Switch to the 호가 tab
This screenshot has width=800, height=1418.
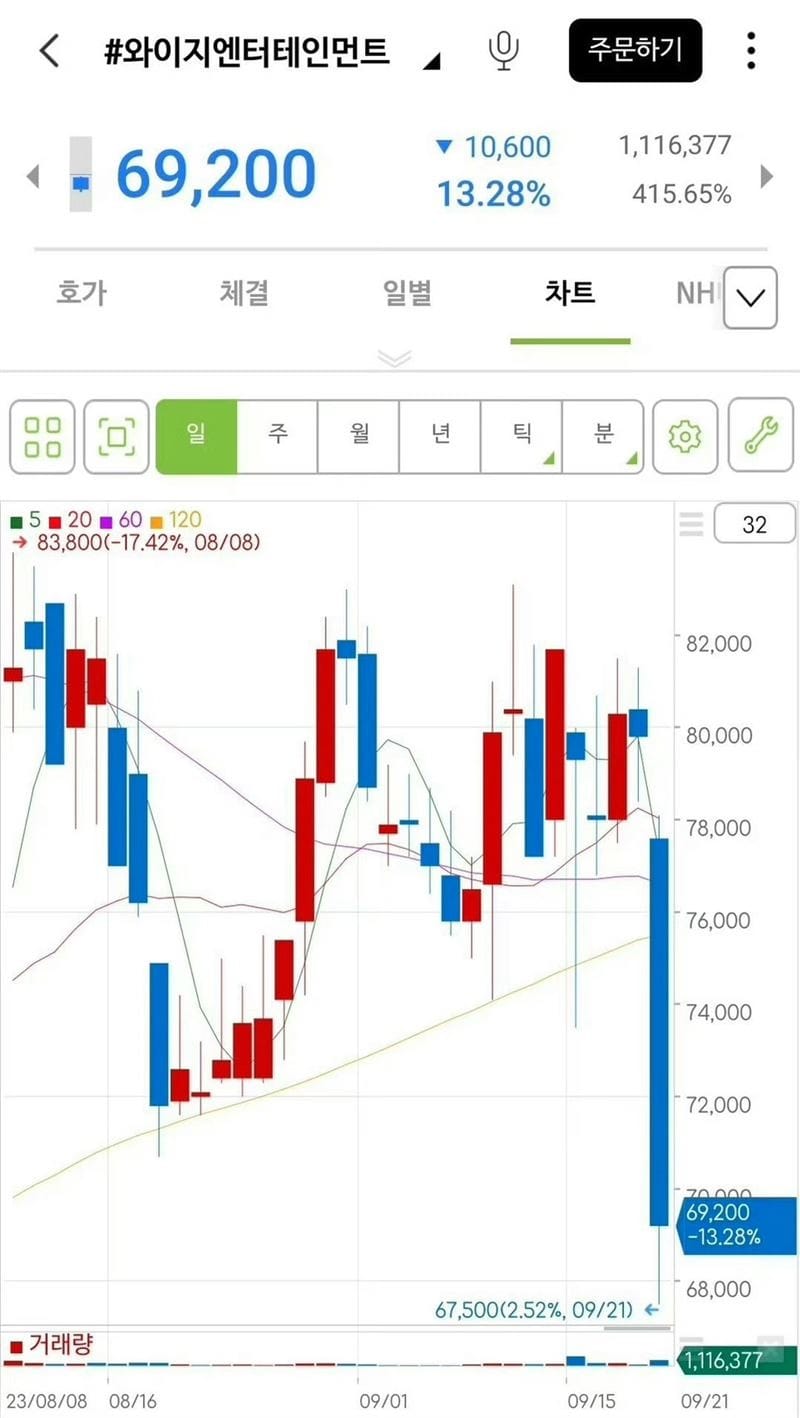tap(81, 293)
